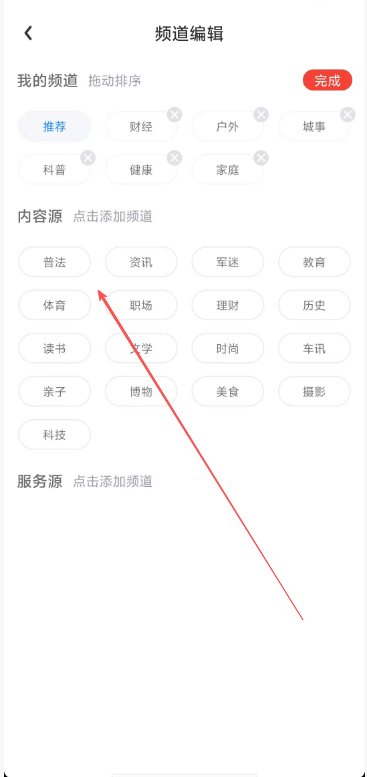This screenshot has width=367, height=777.
Task: Remove 家庭 from my channels
Action: [x=261, y=158]
